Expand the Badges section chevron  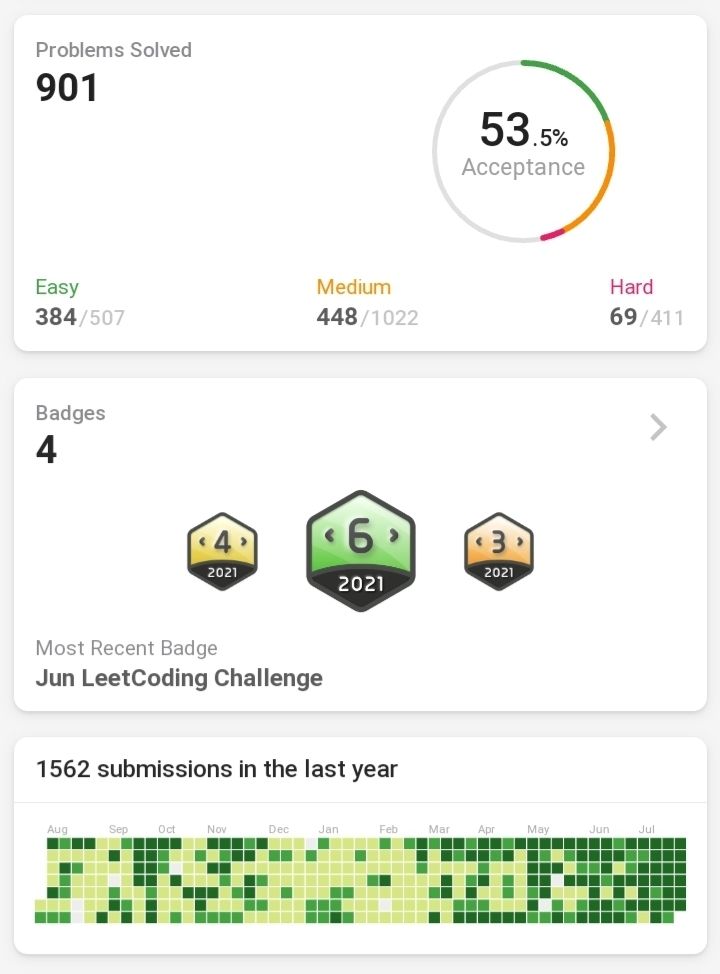pos(658,427)
